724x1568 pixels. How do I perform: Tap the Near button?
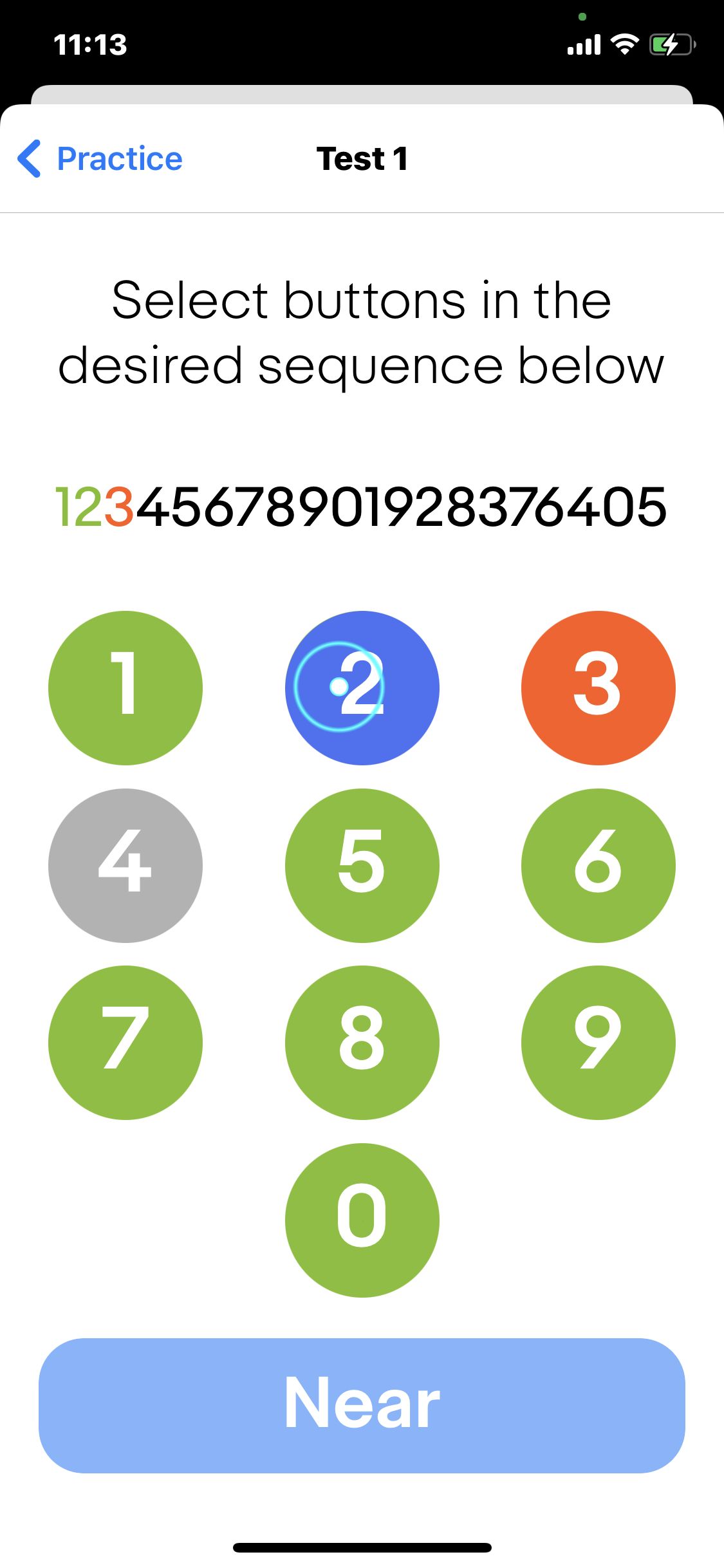[362, 1405]
